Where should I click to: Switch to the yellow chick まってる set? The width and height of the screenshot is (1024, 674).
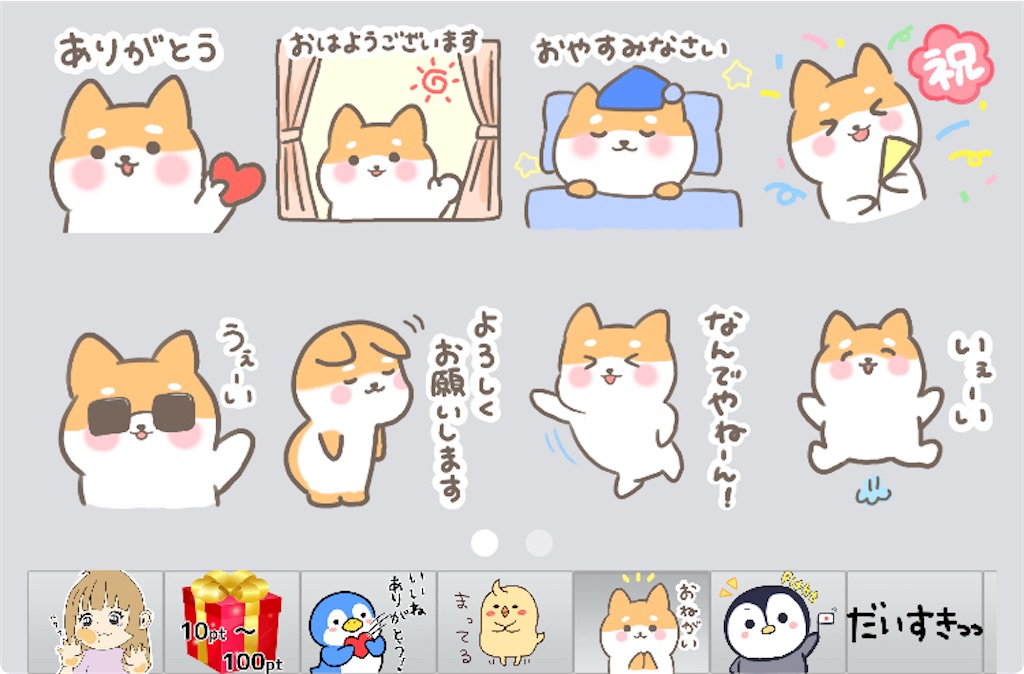504,622
